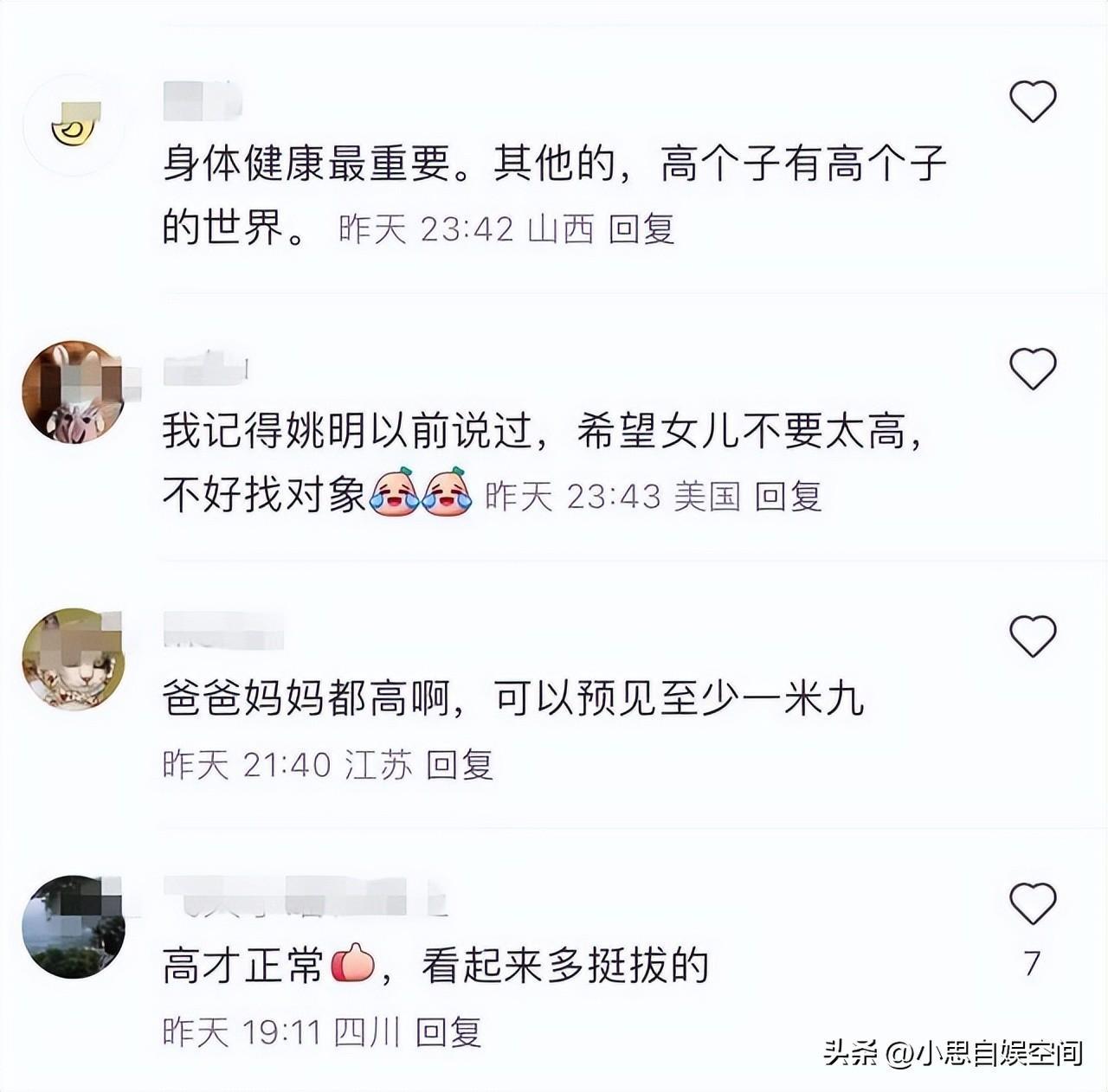The width and height of the screenshot is (1108, 1092).
Task: Open the avatar of the 山西 commenter
Action: 74,125
